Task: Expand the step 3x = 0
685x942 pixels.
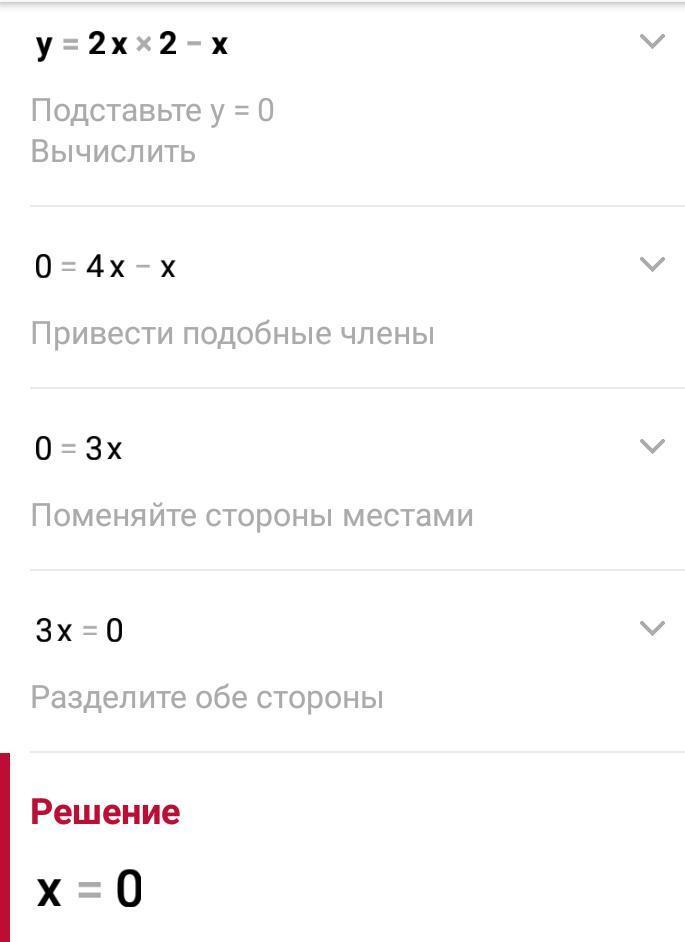Action: (652, 629)
